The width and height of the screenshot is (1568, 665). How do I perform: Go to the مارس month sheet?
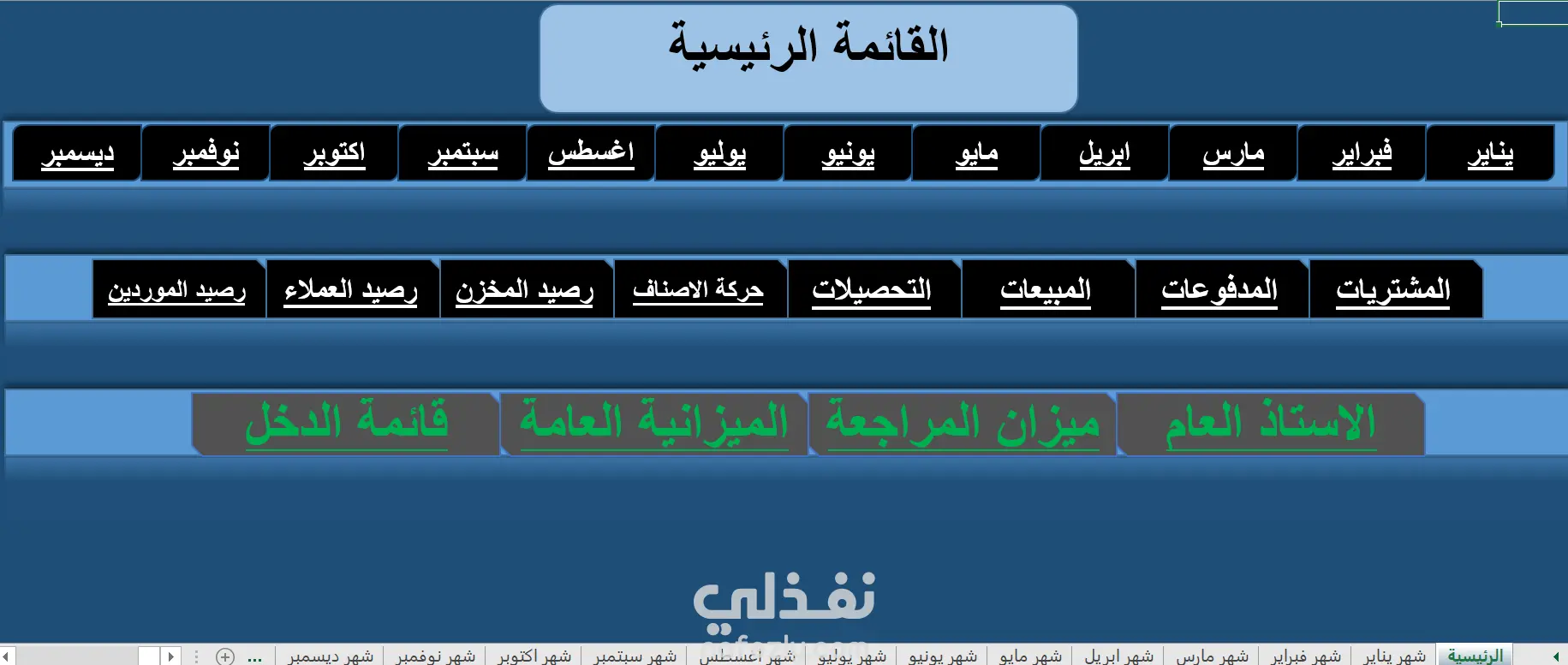pos(1233,153)
